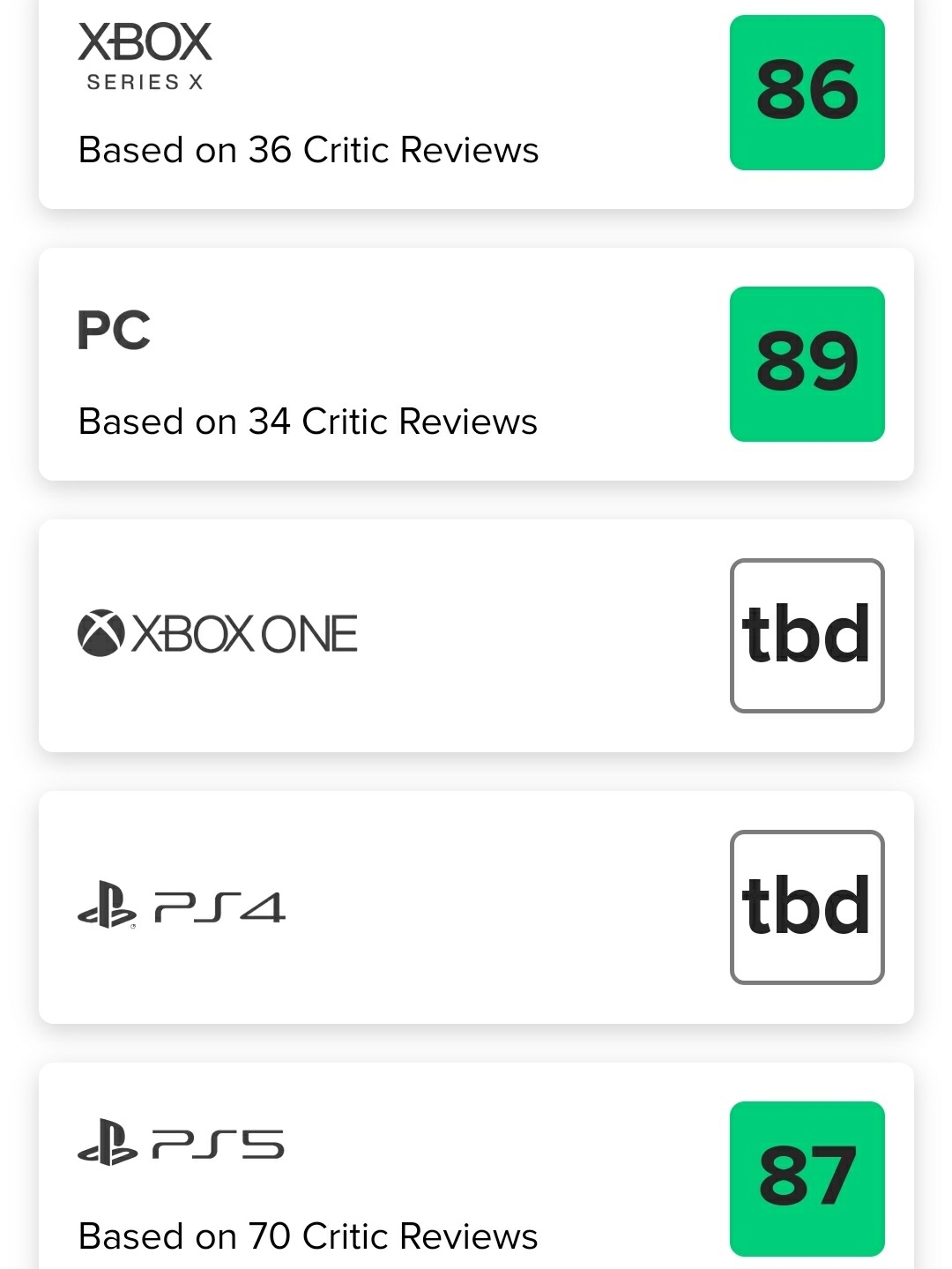Open the Xbox Series X score card
This screenshot has height=1269, width=952.
tap(476, 104)
